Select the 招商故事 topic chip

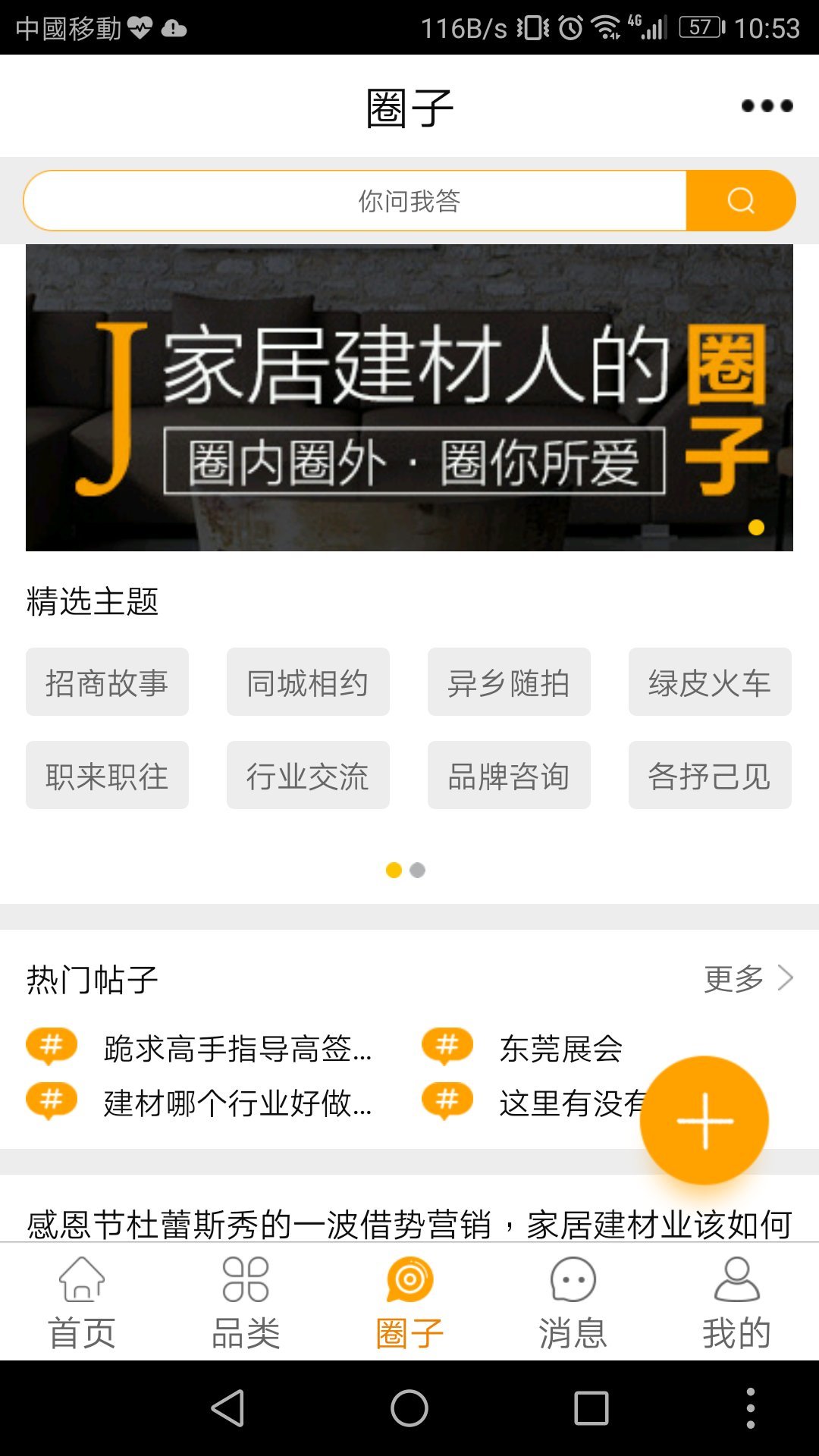click(x=107, y=682)
